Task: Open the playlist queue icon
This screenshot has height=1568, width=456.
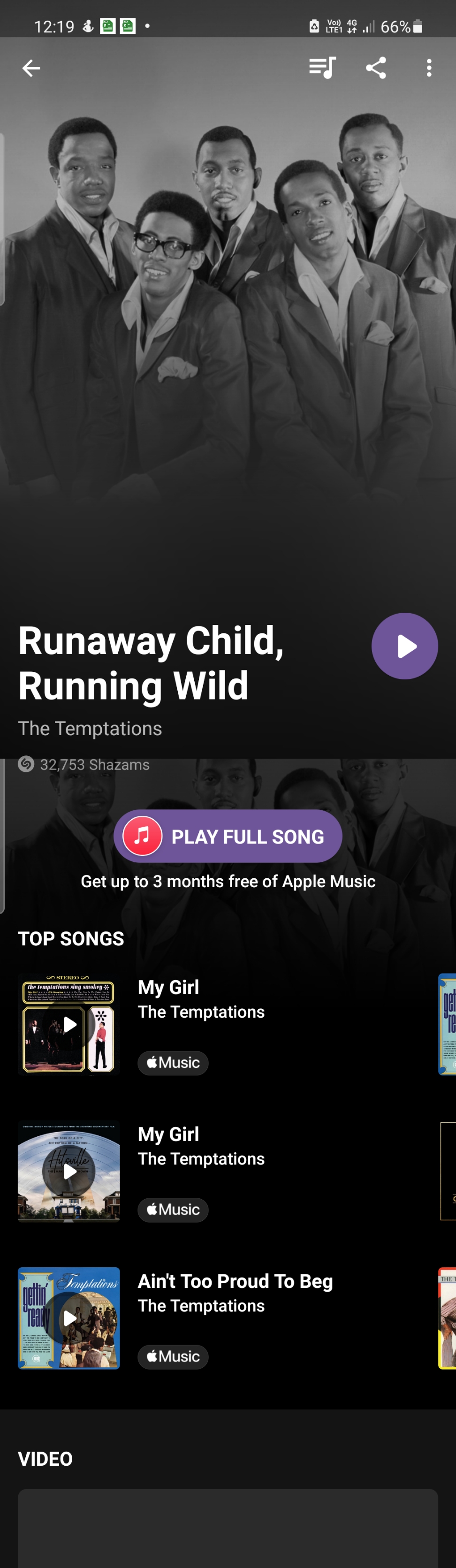Action: coord(322,68)
